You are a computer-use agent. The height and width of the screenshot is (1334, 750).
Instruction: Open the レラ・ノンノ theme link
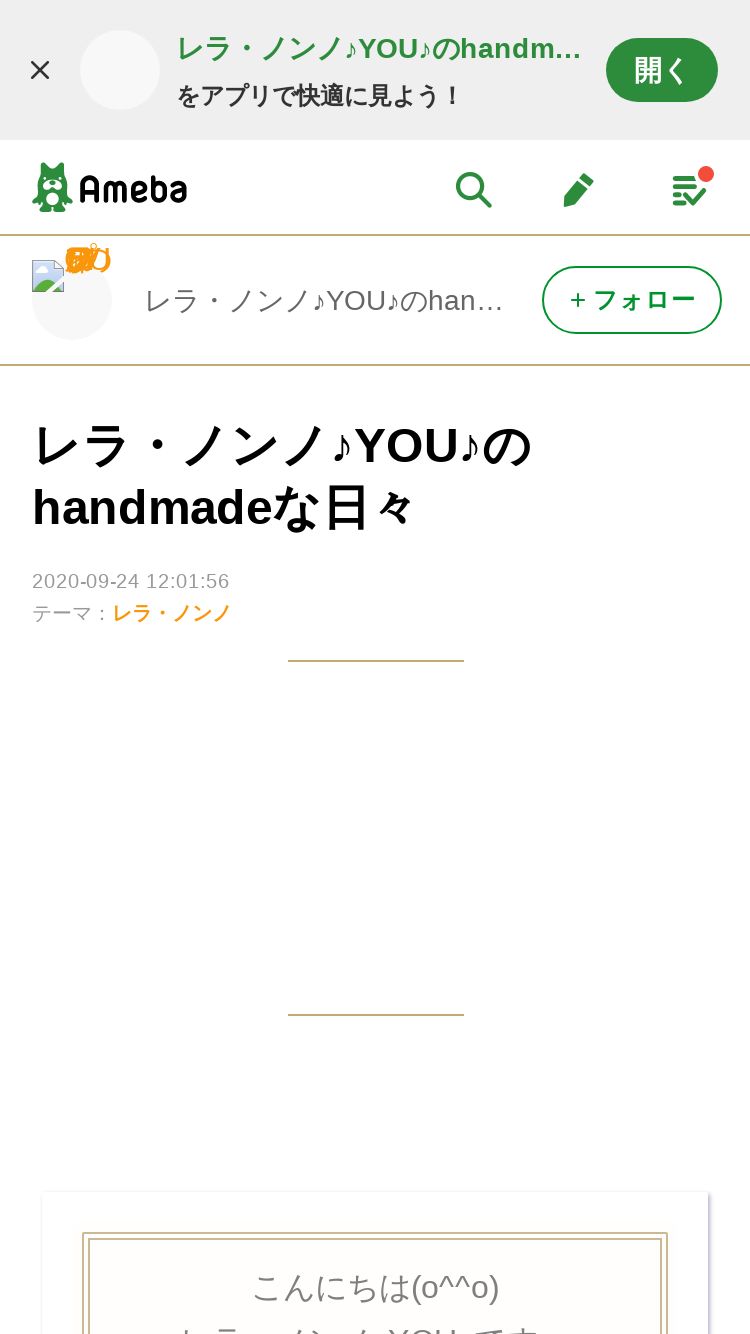pos(172,613)
